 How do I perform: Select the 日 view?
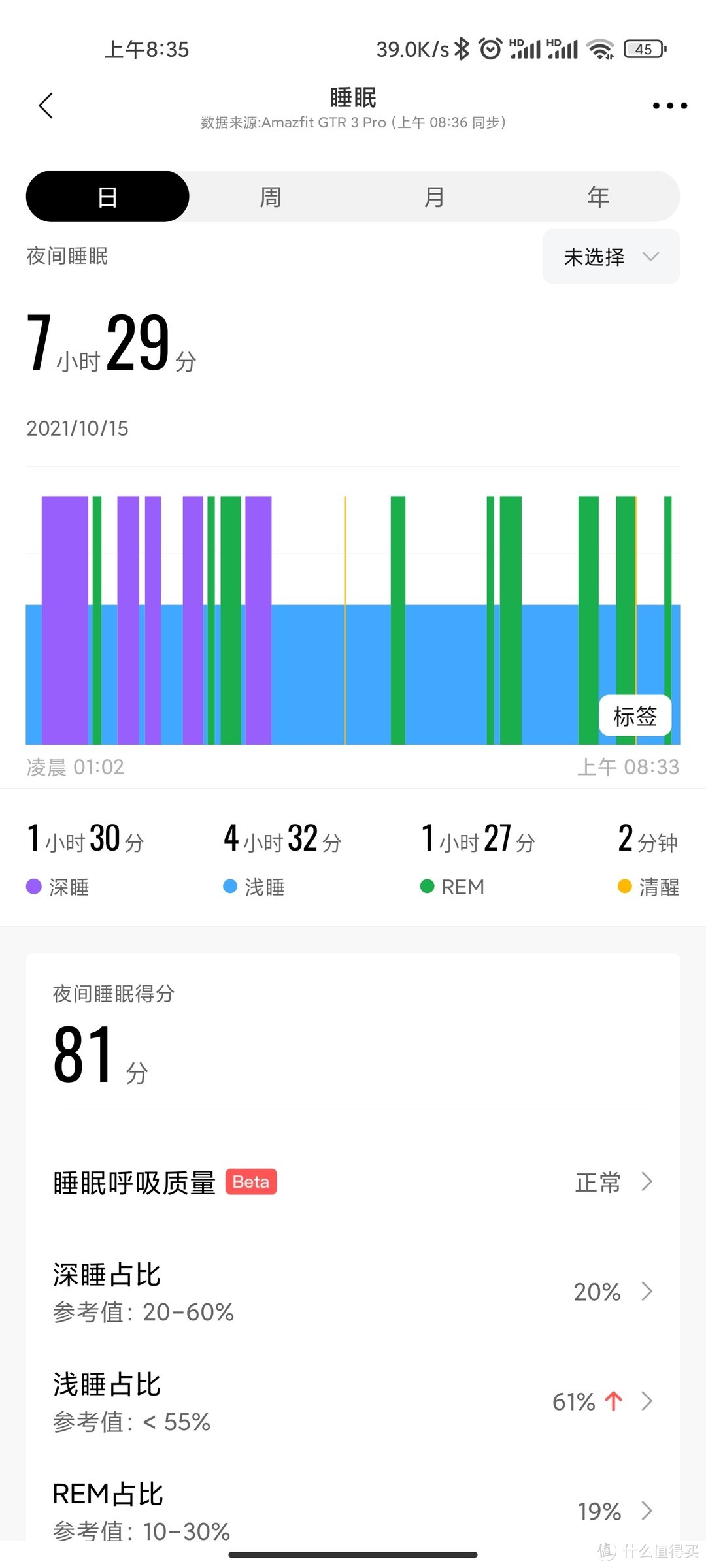pos(107,195)
